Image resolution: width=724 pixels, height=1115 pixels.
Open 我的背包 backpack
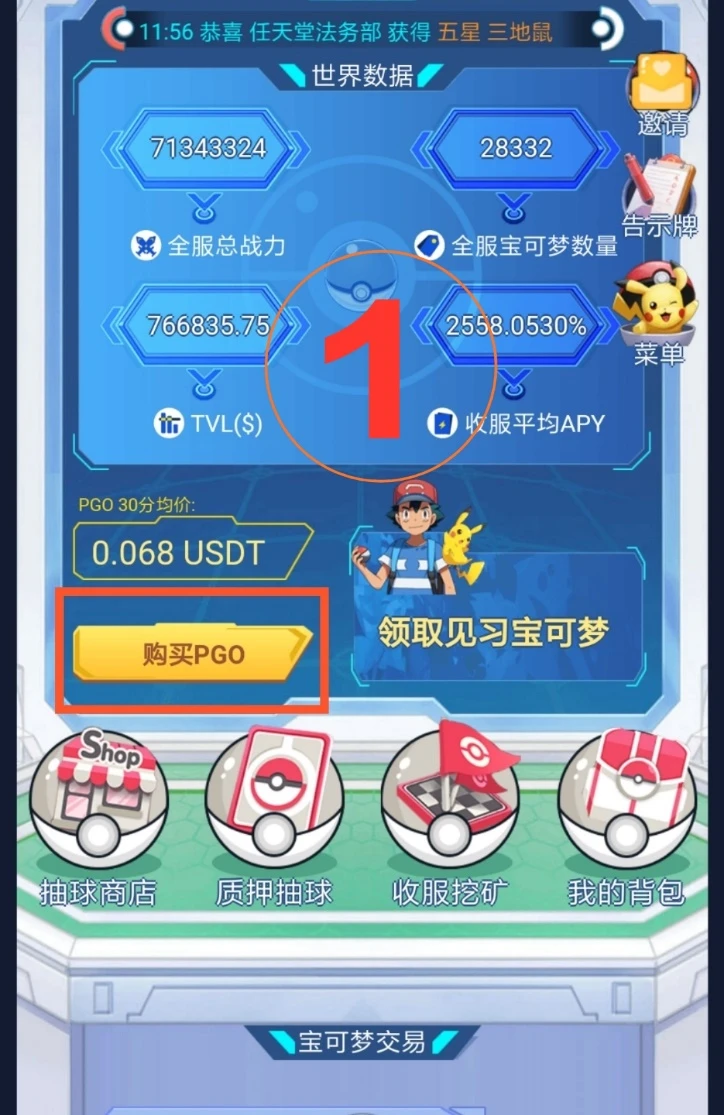coord(626,815)
